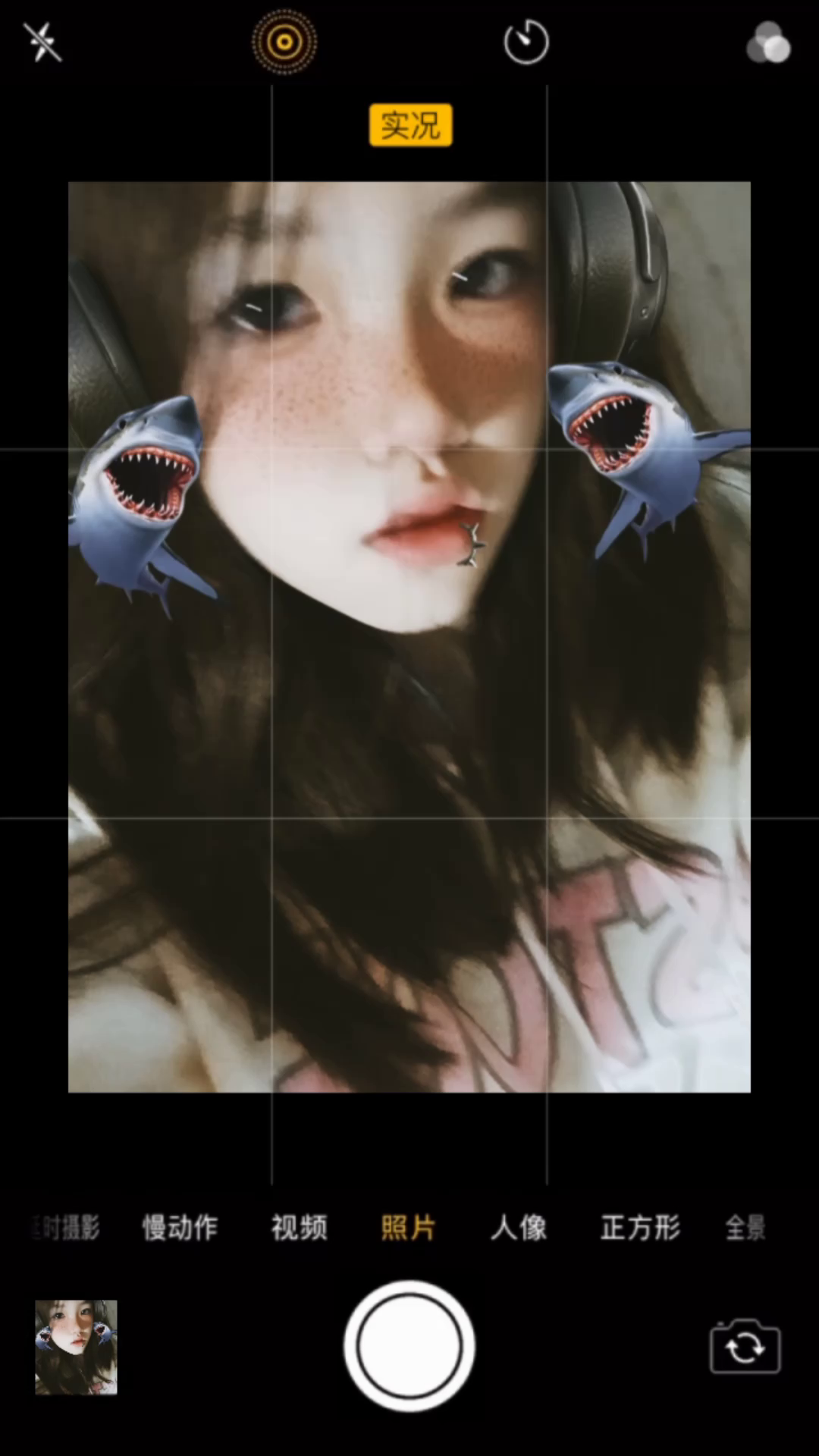The height and width of the screenshot is (1456, 819).
Task: Switch to 延时摄影 time-lapse mode
Action: click(x=67, y=1227)
